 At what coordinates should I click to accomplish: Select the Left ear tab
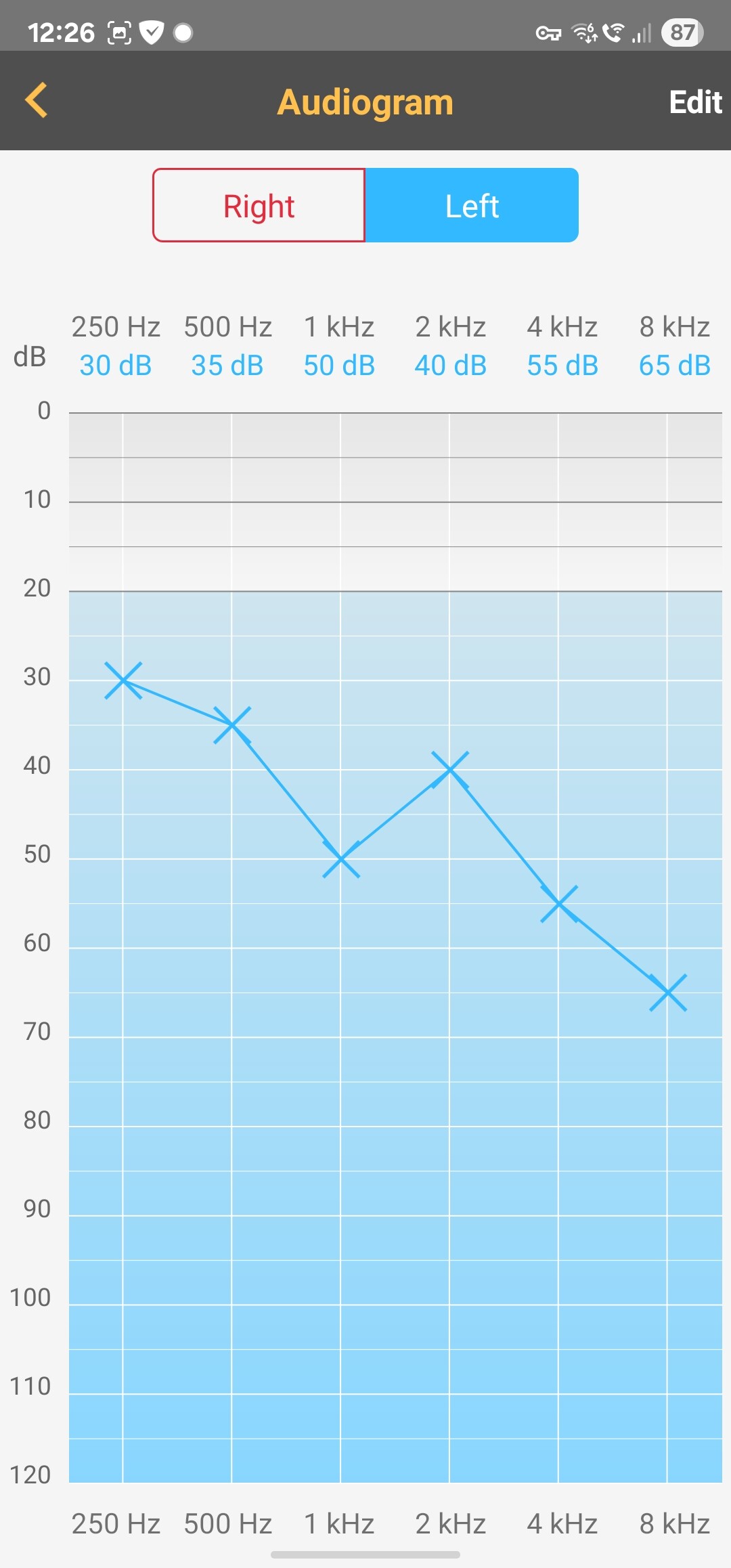click(472, 205)
